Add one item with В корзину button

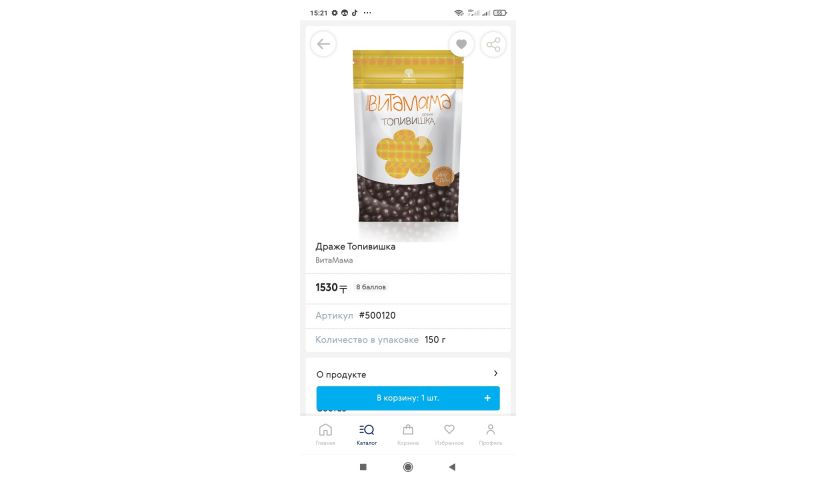point(407,398)
